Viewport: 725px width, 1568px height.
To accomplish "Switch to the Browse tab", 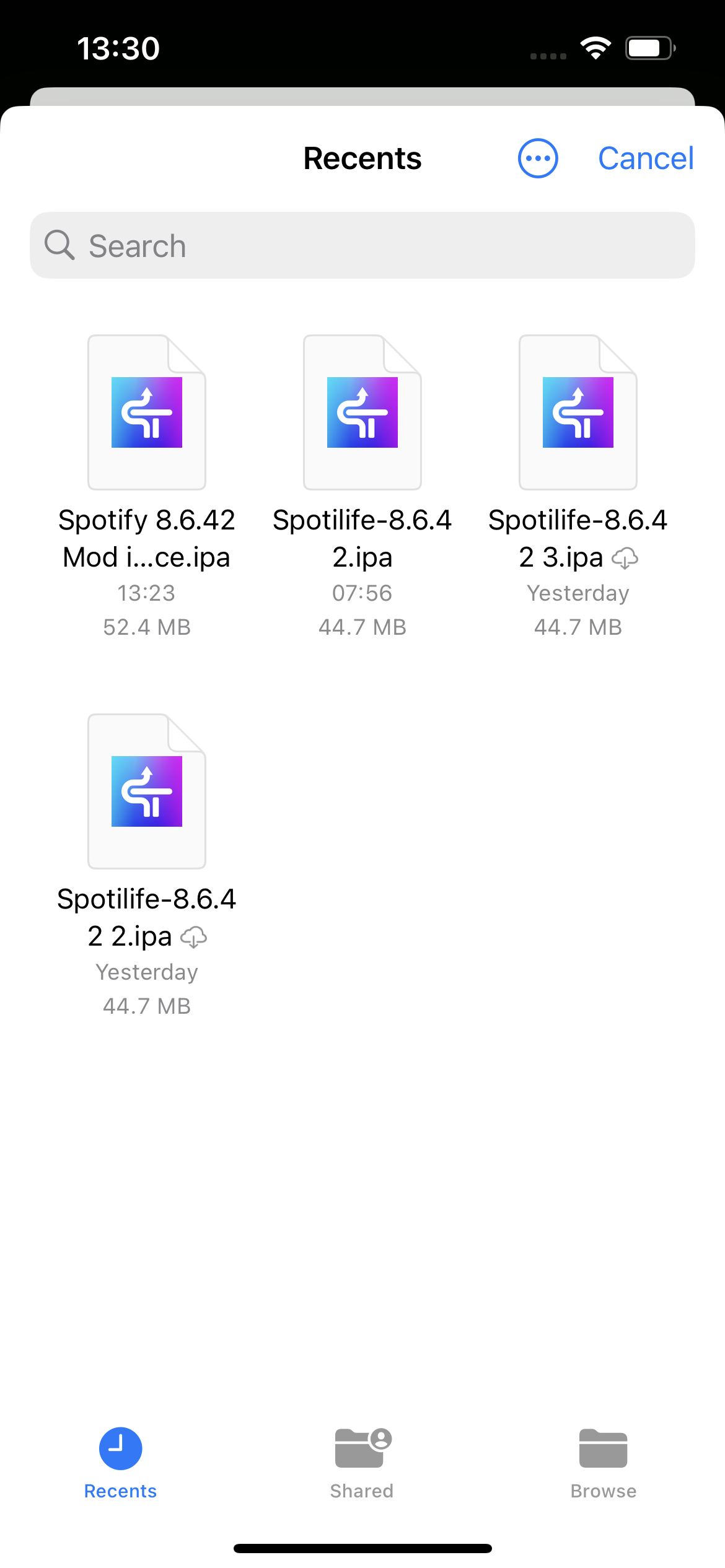I will coord(603,1463).
